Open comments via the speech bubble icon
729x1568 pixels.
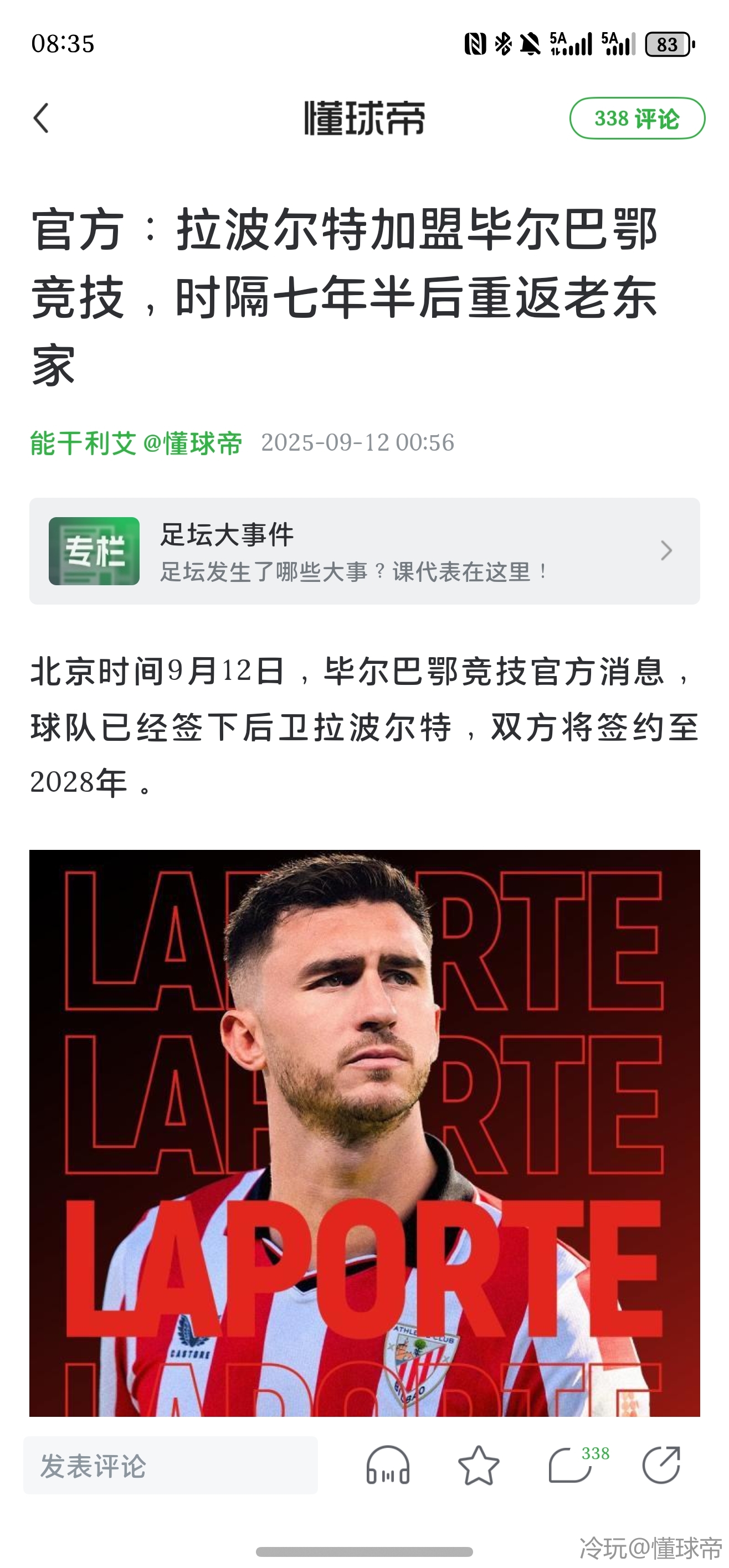tap(571, 1466)
